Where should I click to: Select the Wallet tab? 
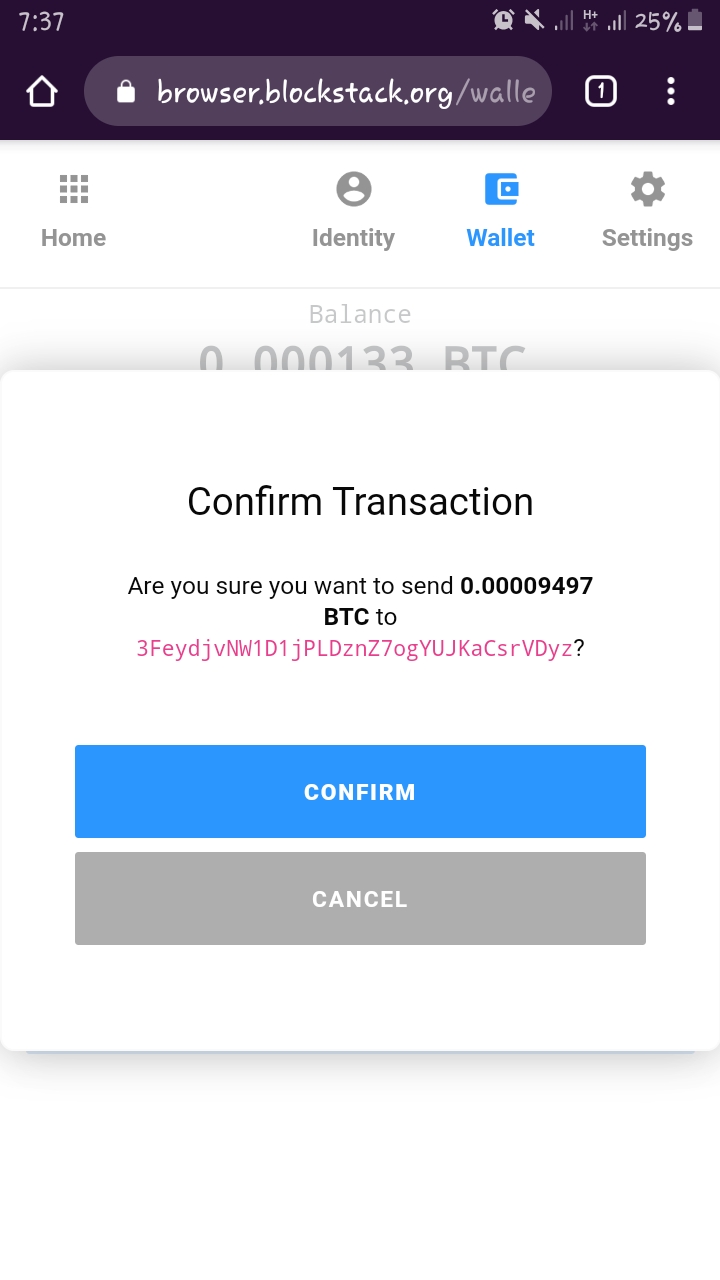coord(501,210)
